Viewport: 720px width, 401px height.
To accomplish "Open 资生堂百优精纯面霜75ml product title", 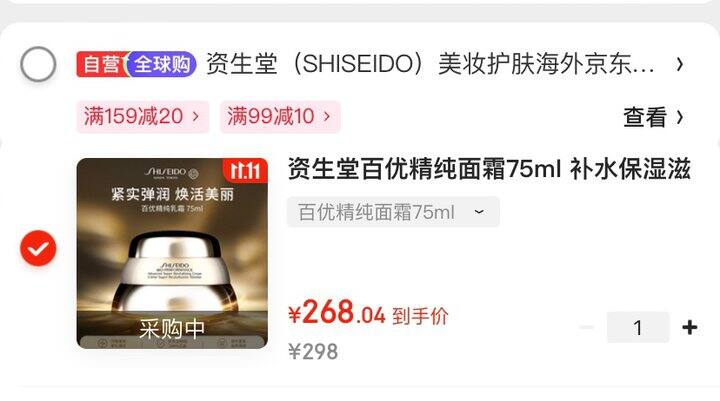I will point(488,168).
